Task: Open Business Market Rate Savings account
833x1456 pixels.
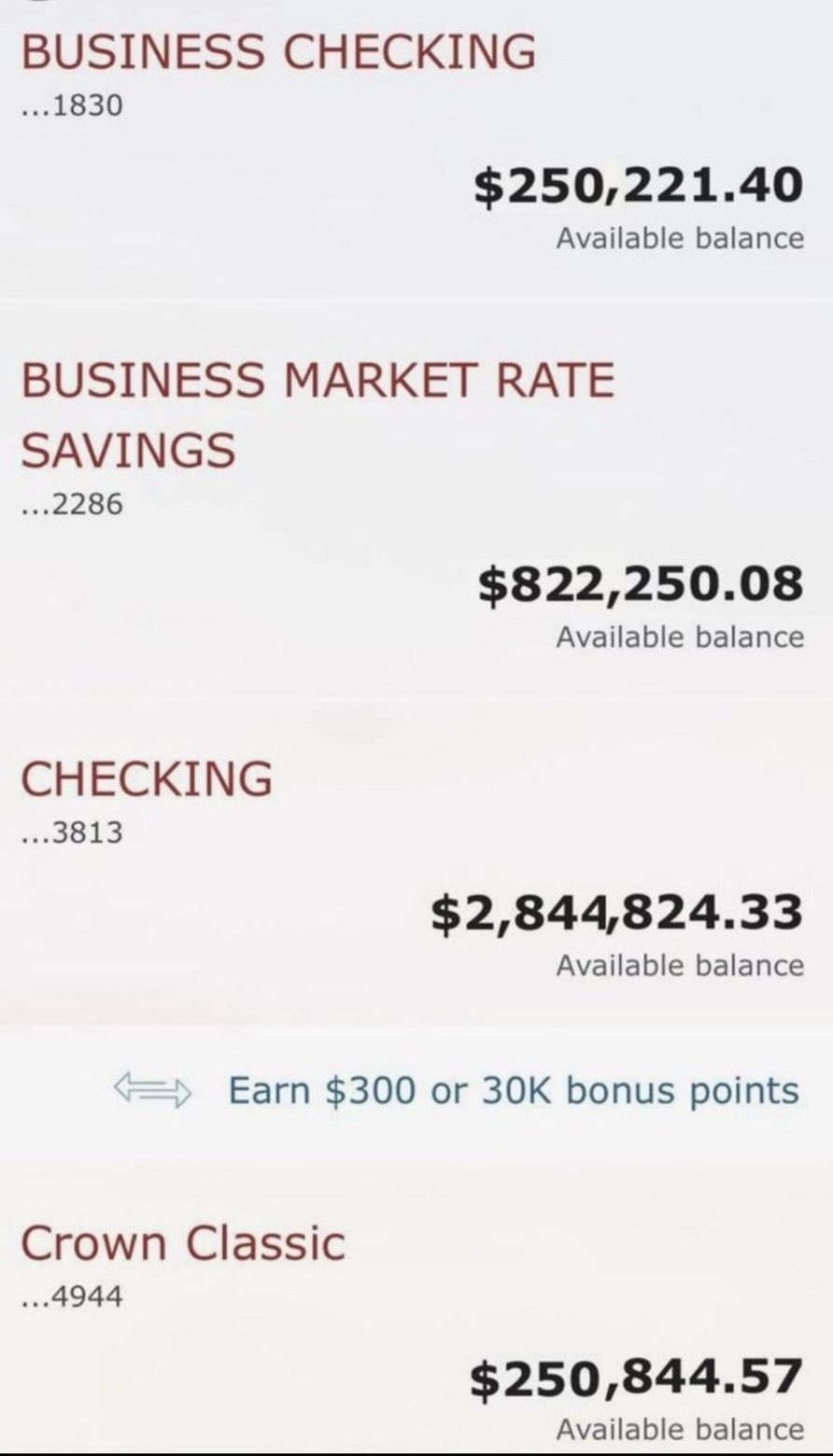Action: [318, 414]
